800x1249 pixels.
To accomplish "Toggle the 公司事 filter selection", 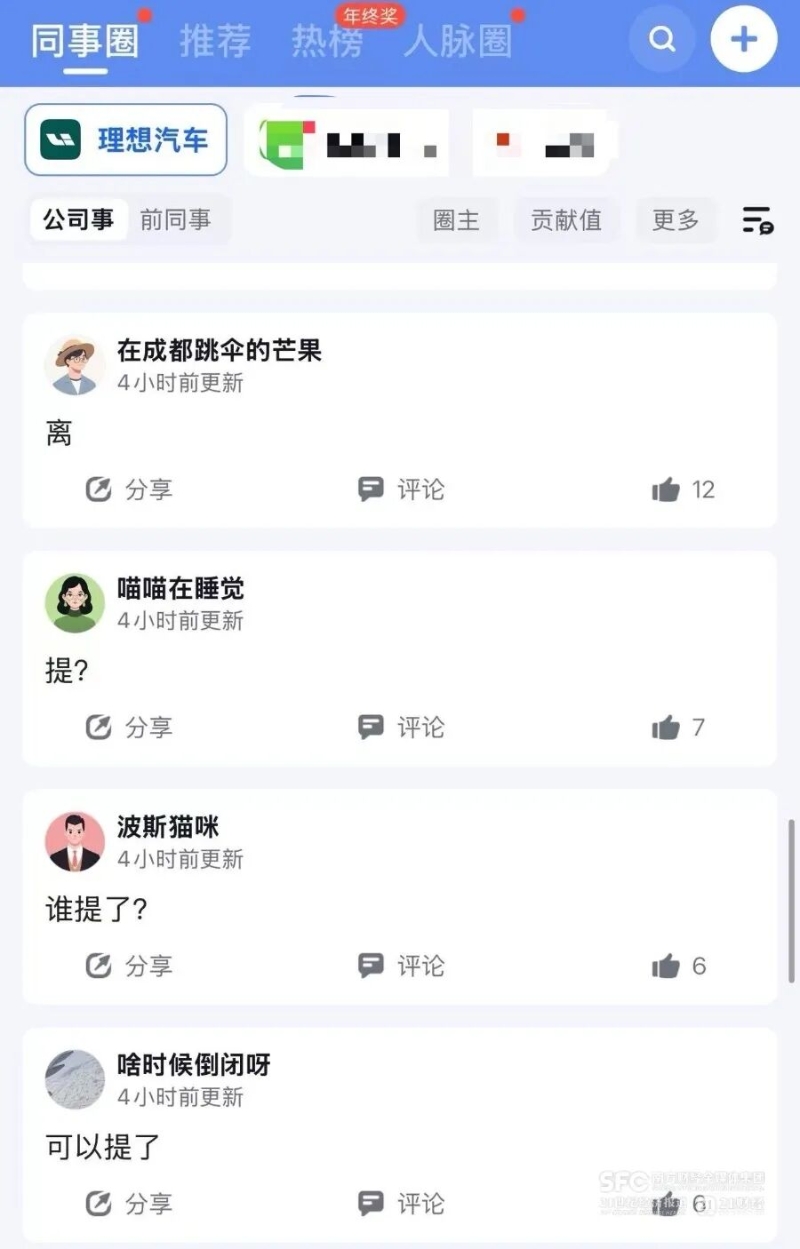I will (79, 220).
